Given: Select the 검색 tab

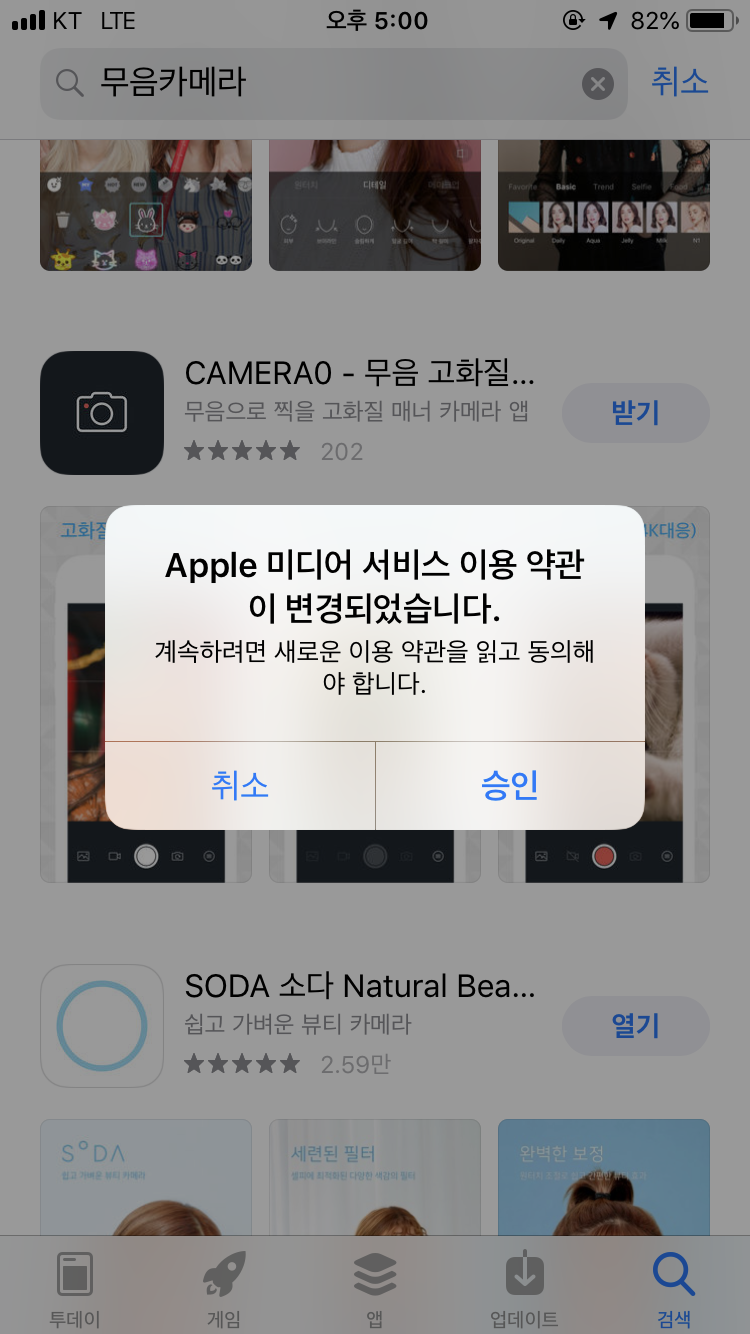Looking at the screenshot, I should coord(674,1288).
